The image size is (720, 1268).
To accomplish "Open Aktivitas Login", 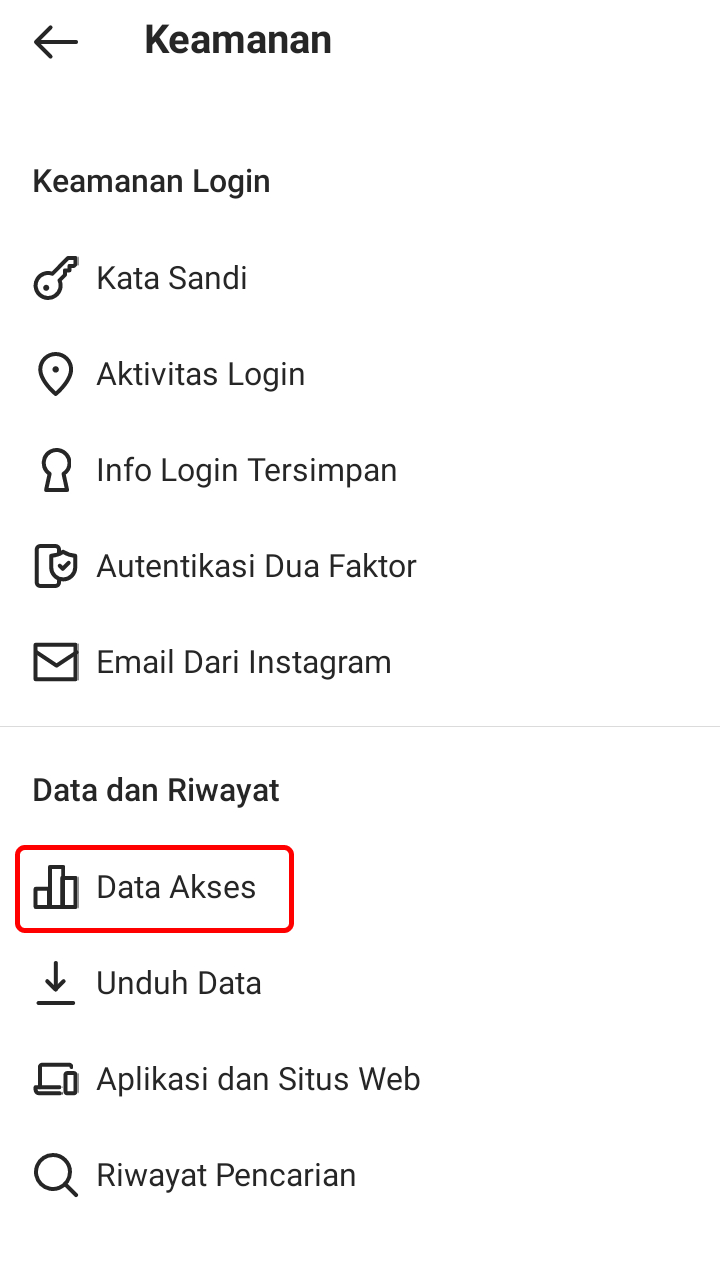I will pyautogui.click(x=200, y=374).
